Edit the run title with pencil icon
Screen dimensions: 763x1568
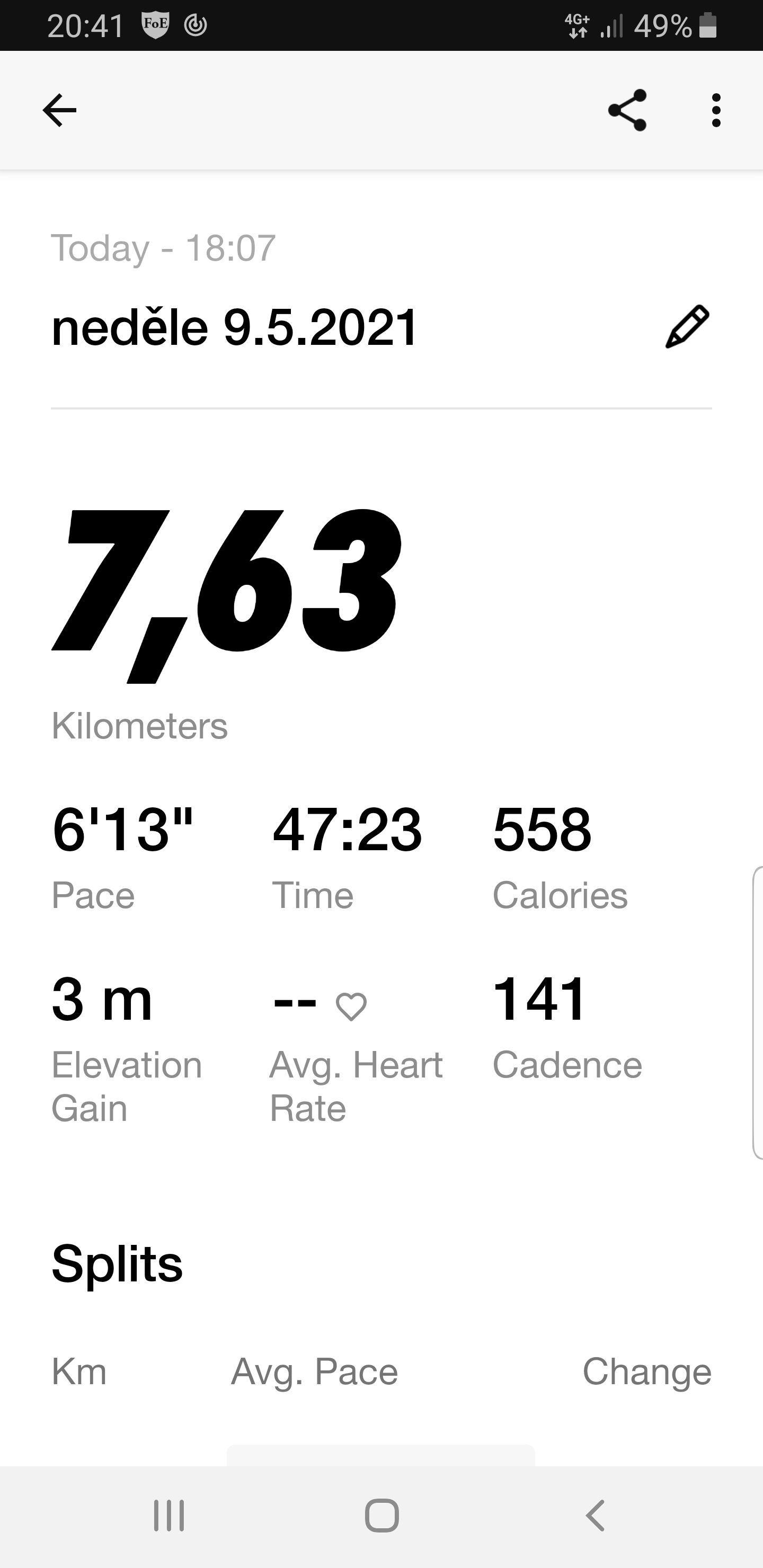click(687, 327)
